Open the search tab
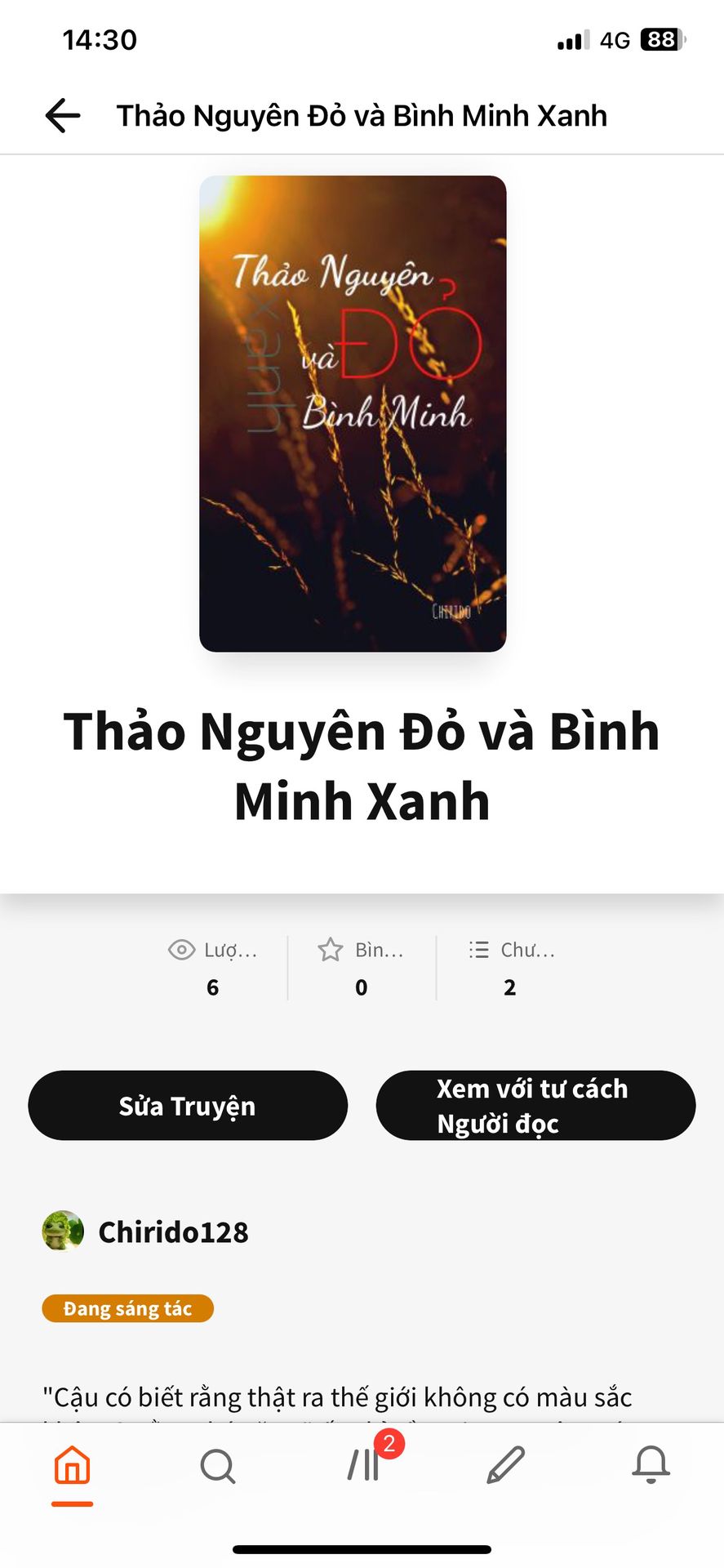Image resolution: width=724 pixels, height=1568 pixels. (x=217, y=1465)
